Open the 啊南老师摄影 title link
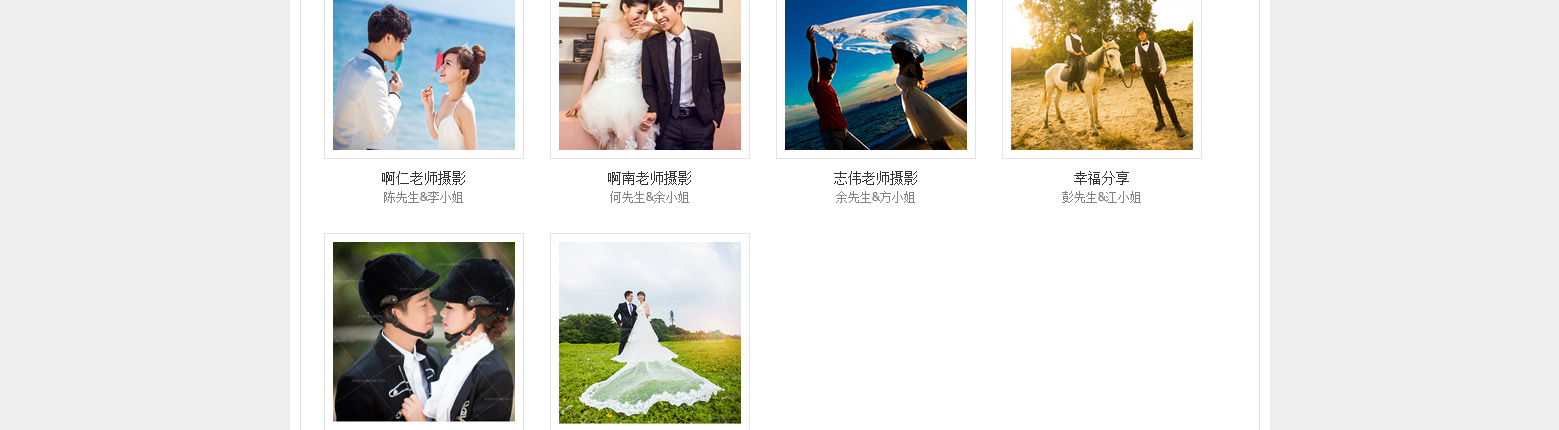The width and height of the screenshot is (1559, 430). (x=650, y=178)
